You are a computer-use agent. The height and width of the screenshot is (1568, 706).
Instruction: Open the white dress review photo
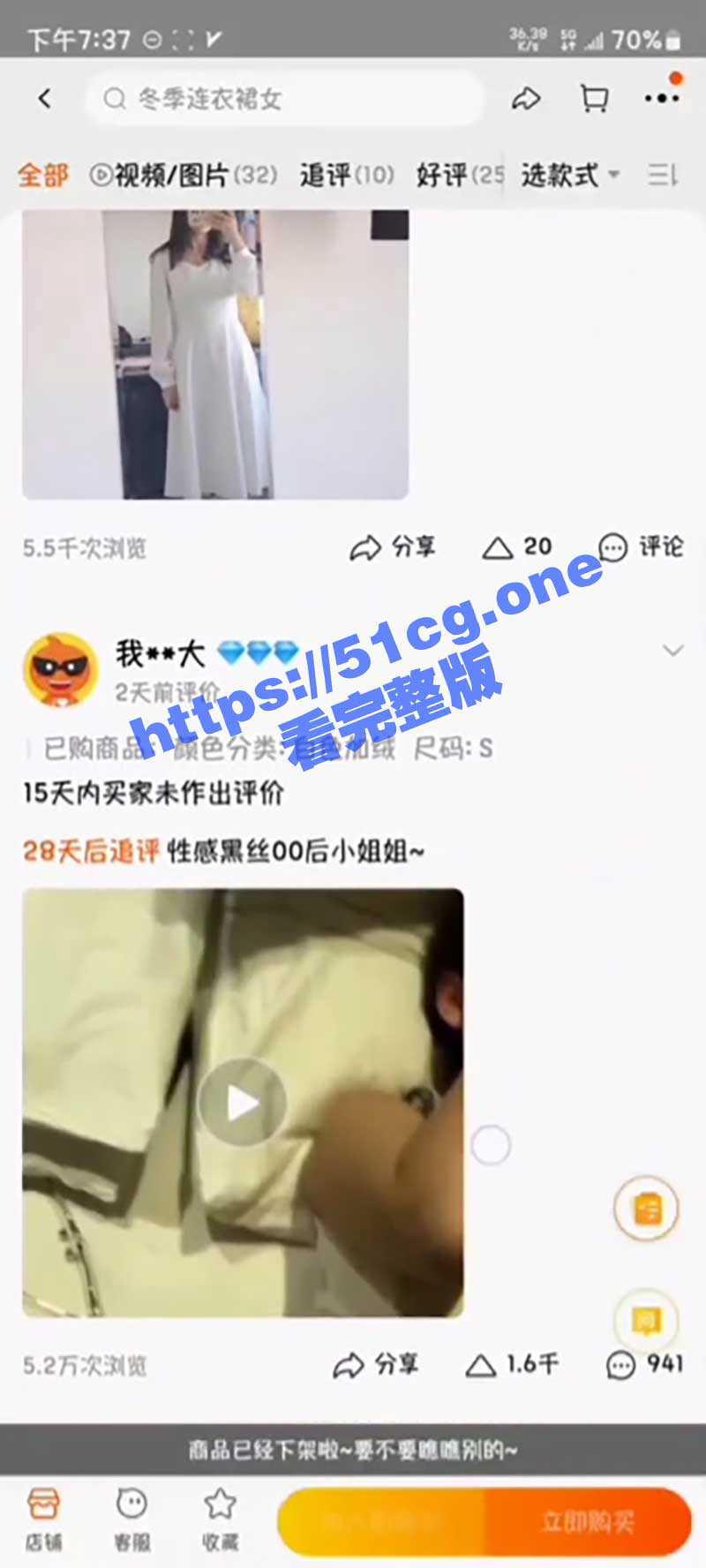(215, 354)
